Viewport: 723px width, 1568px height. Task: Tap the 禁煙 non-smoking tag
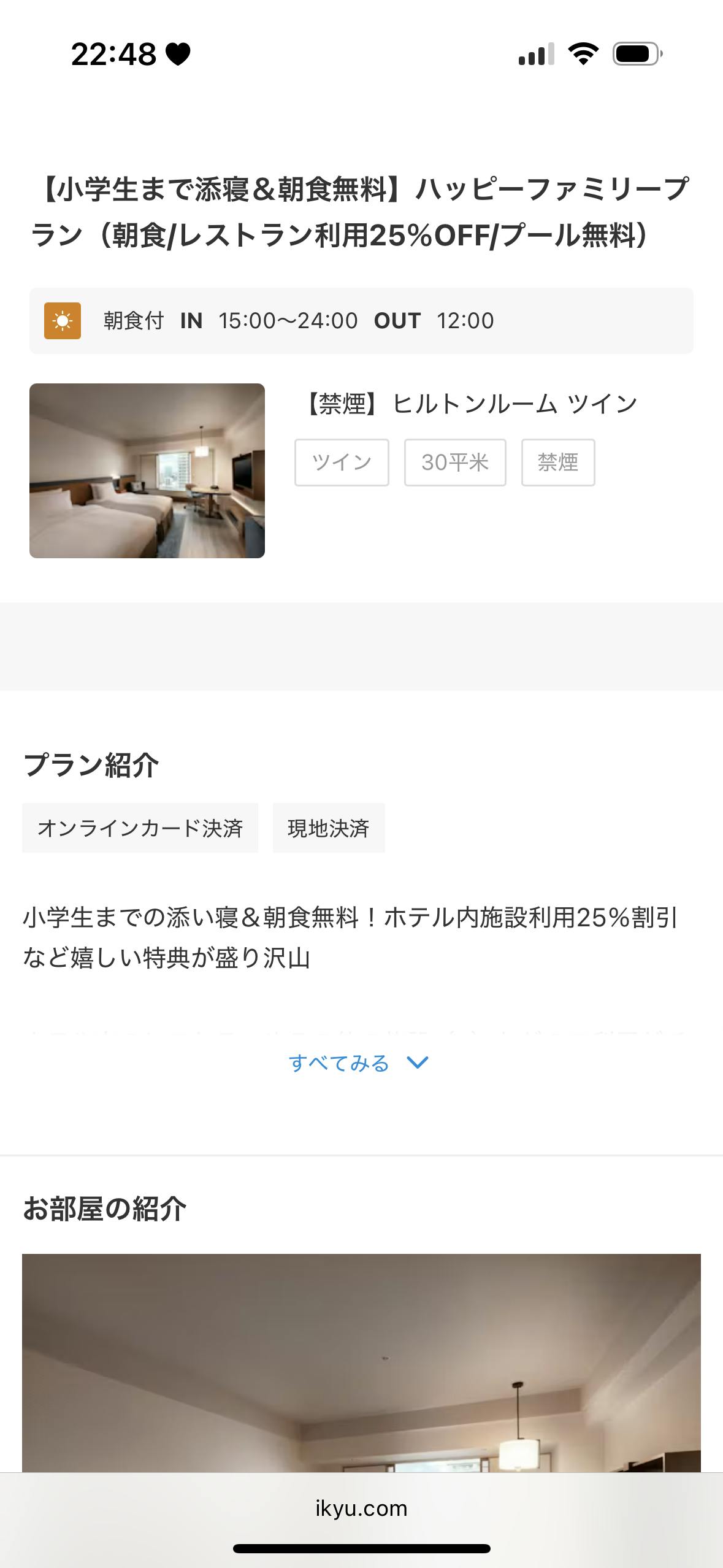tap(557, 463)
